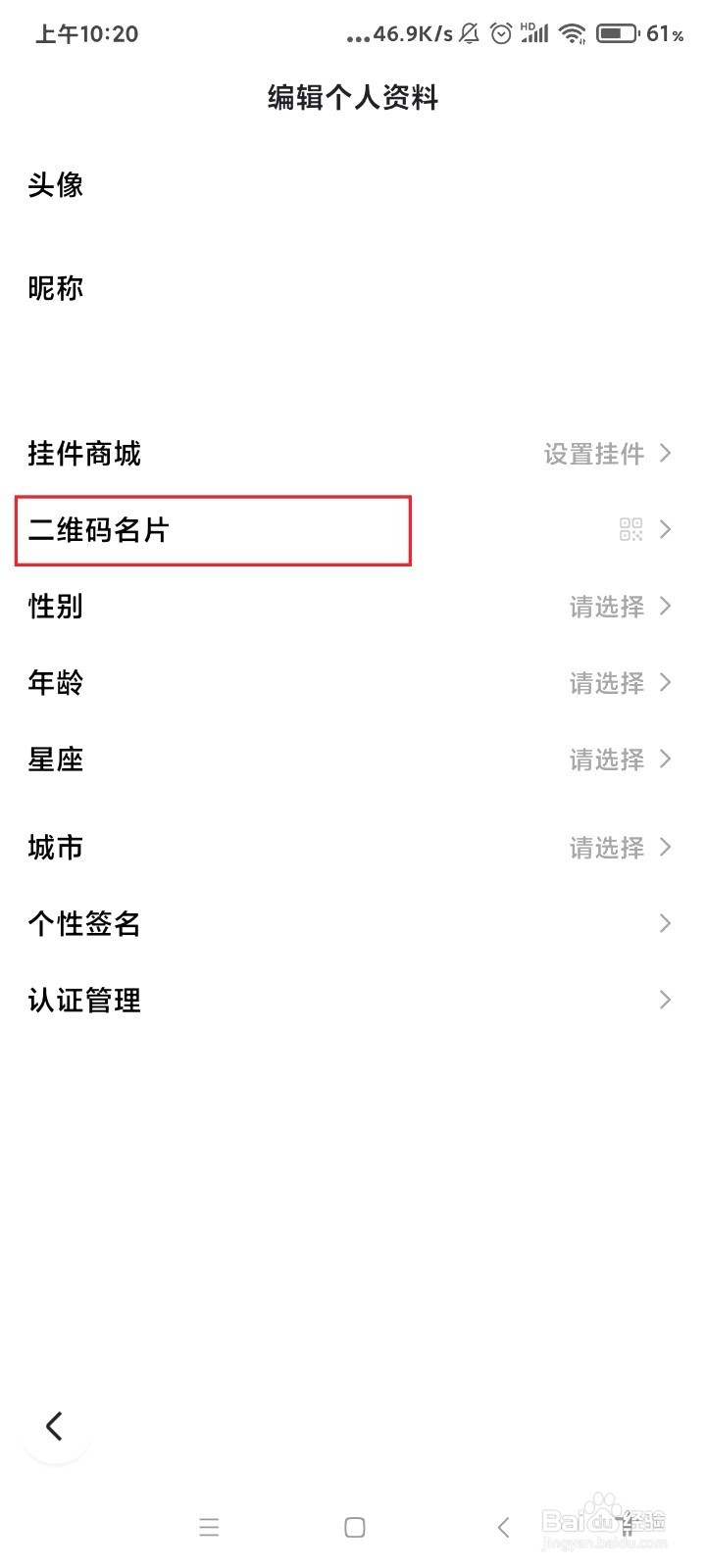Screen dimensions: 706x1568
Task: Expand the 年龄 selection chevron
Action: (x=665, y=683)
